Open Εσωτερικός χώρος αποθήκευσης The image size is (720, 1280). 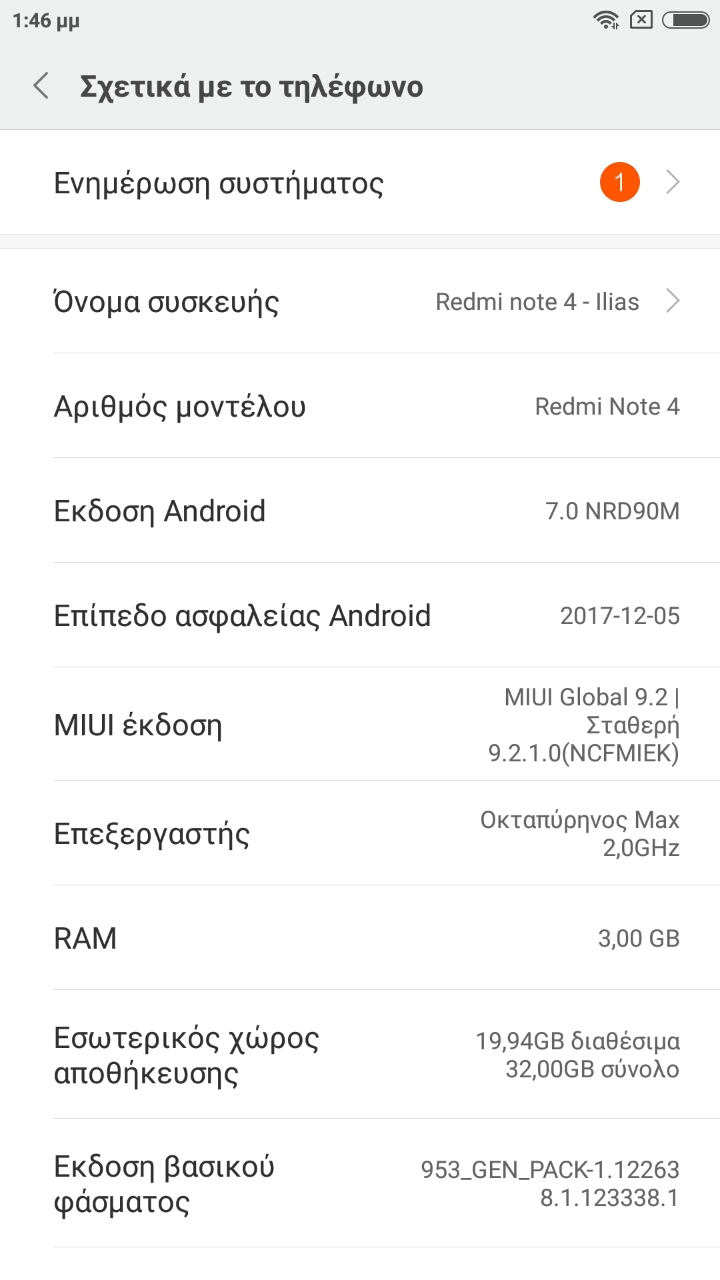(360, 1055)
